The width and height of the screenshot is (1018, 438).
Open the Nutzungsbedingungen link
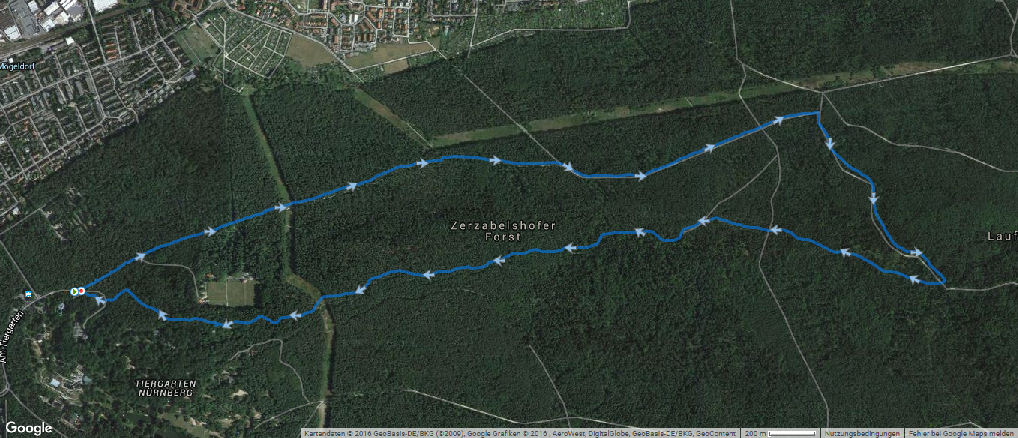click(863, 434)
